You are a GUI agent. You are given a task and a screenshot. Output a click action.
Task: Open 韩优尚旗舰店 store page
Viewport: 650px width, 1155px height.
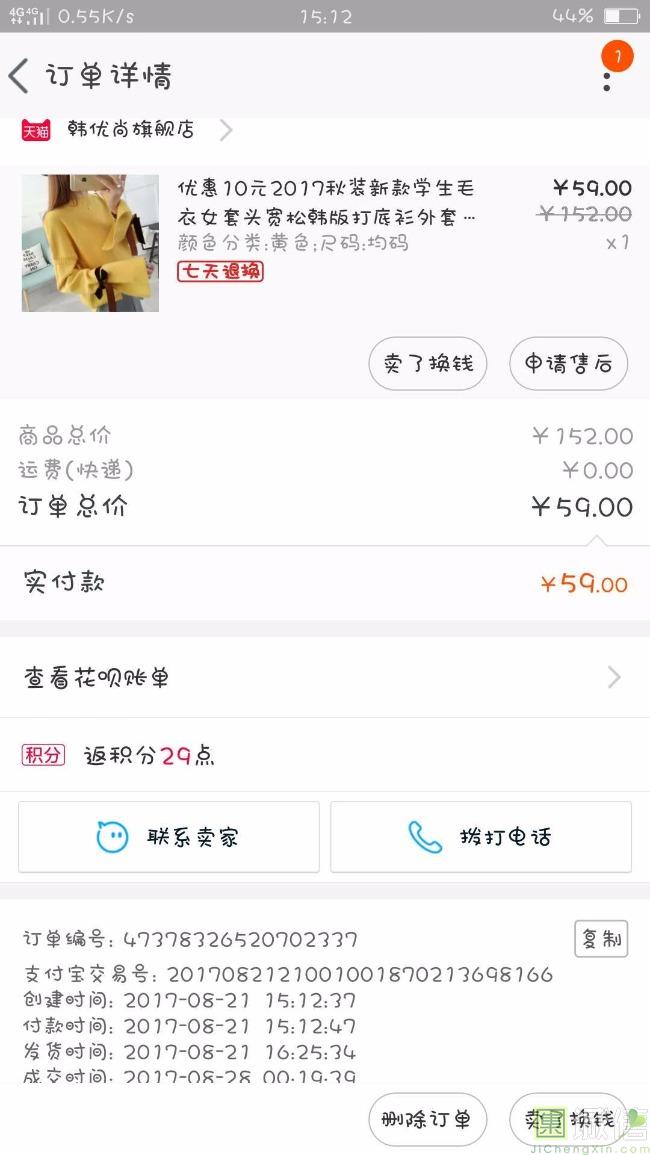pyautogui.click(x=130, y=130)
